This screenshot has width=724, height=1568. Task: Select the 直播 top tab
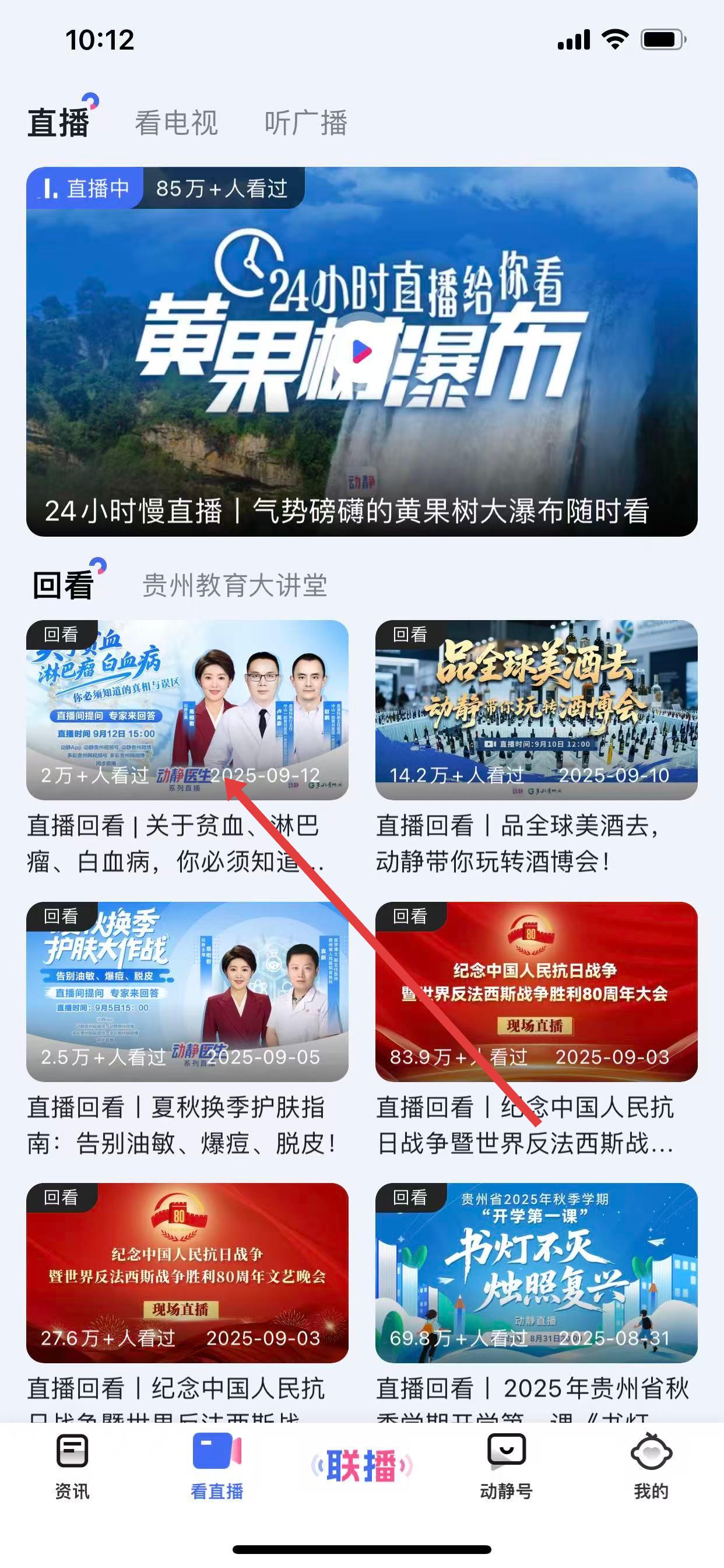[59, 123]
